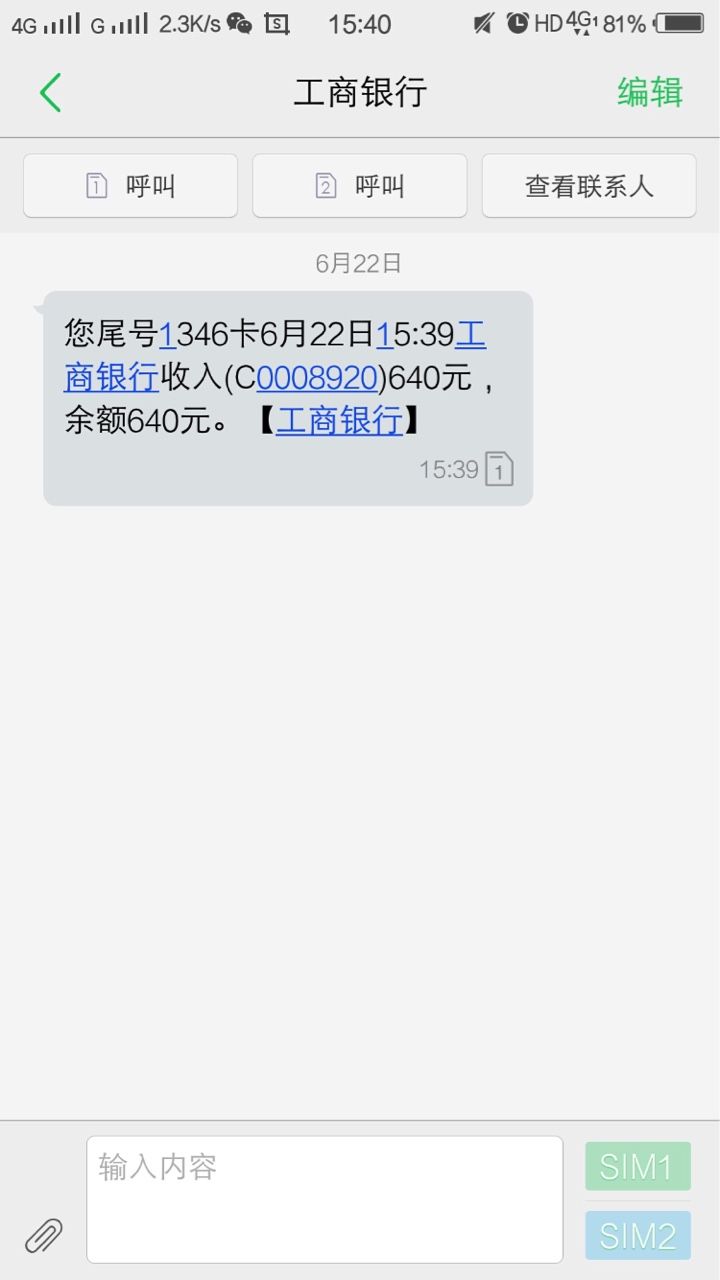Send with the SIM2 button

pyautogui.click(x=638, y=1235)
